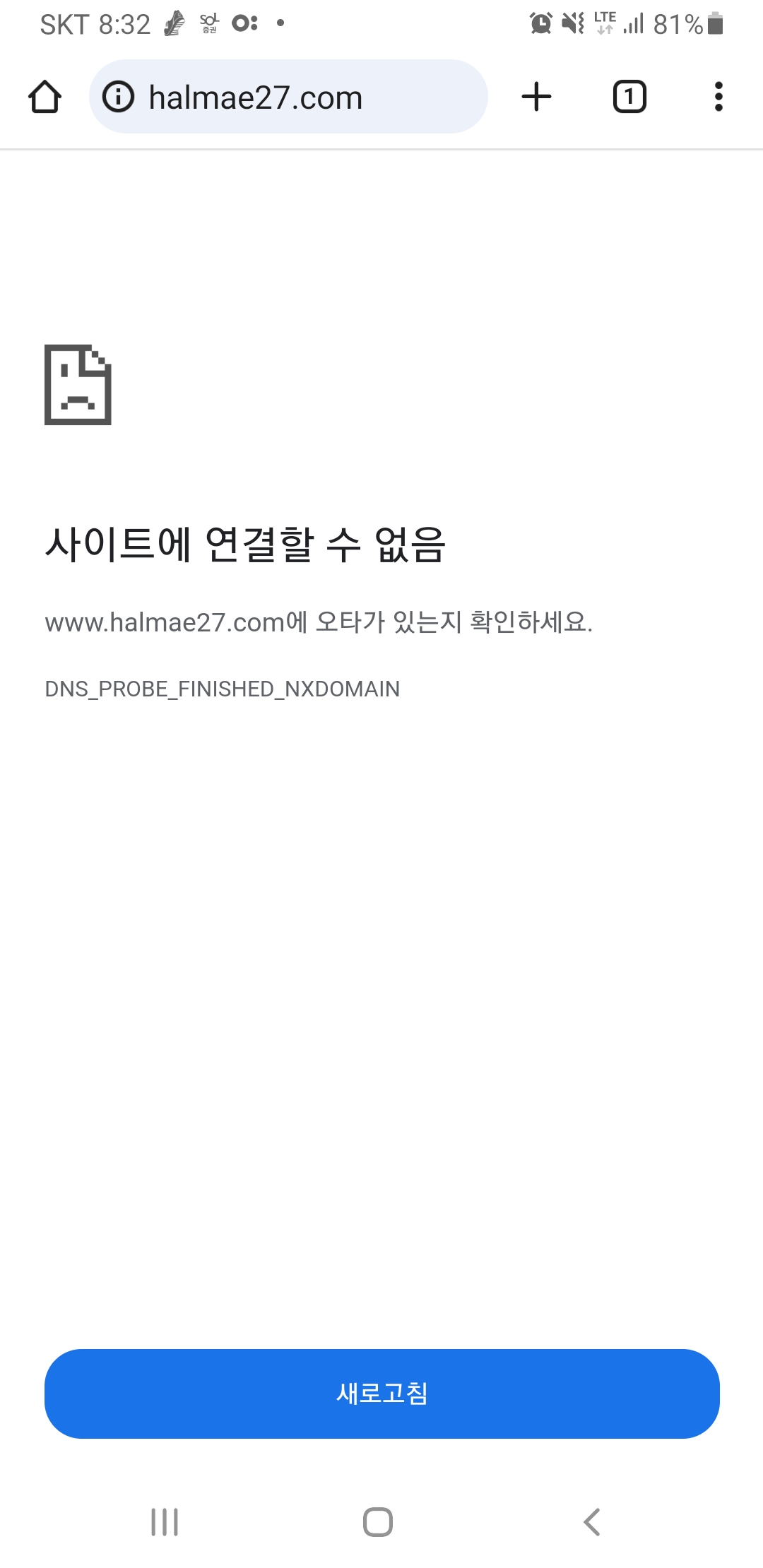Go to the browser home page

point(45,97)
